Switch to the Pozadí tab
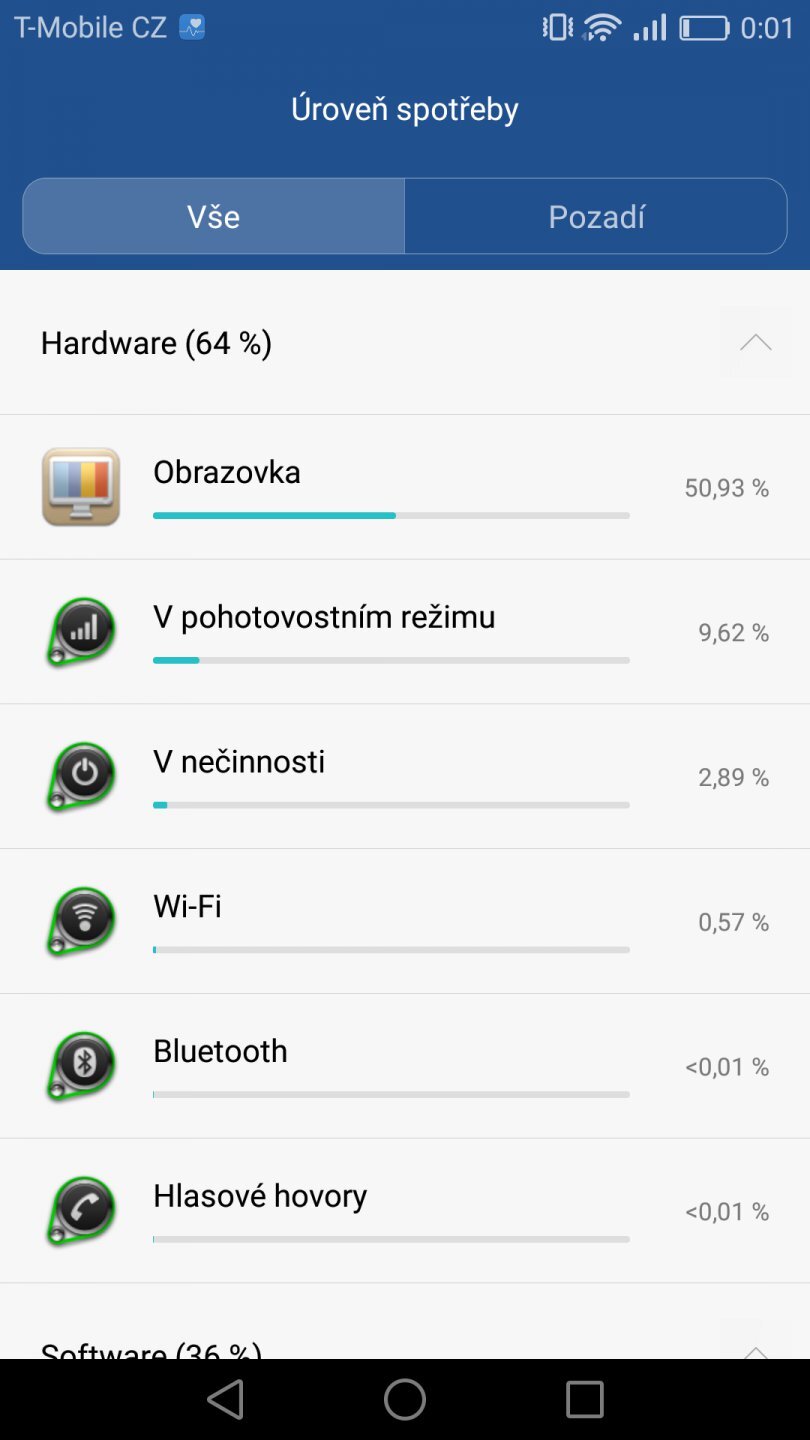The image size is (810, 1440). (595, 216)
